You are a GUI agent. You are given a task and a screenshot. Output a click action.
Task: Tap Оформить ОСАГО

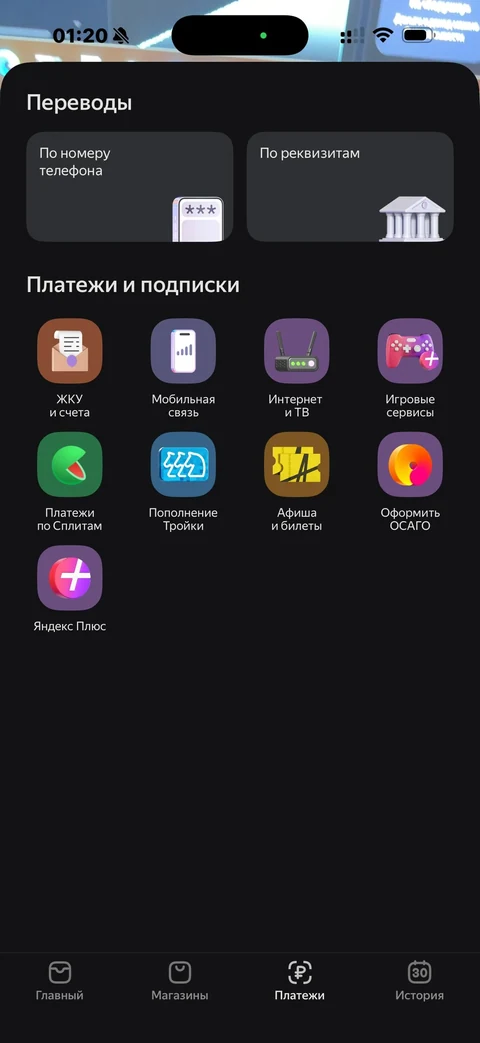pyautogui.click(x=410, y=482)
